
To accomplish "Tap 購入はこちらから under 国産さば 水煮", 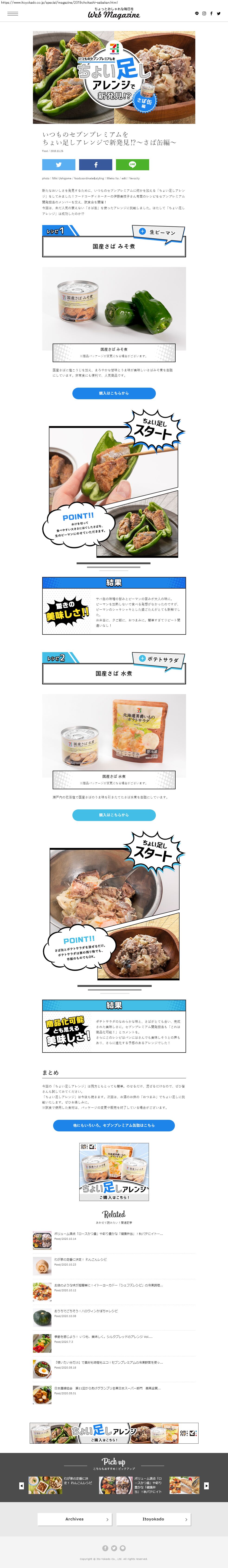I will pyautogui.click(x=114, y=815).
